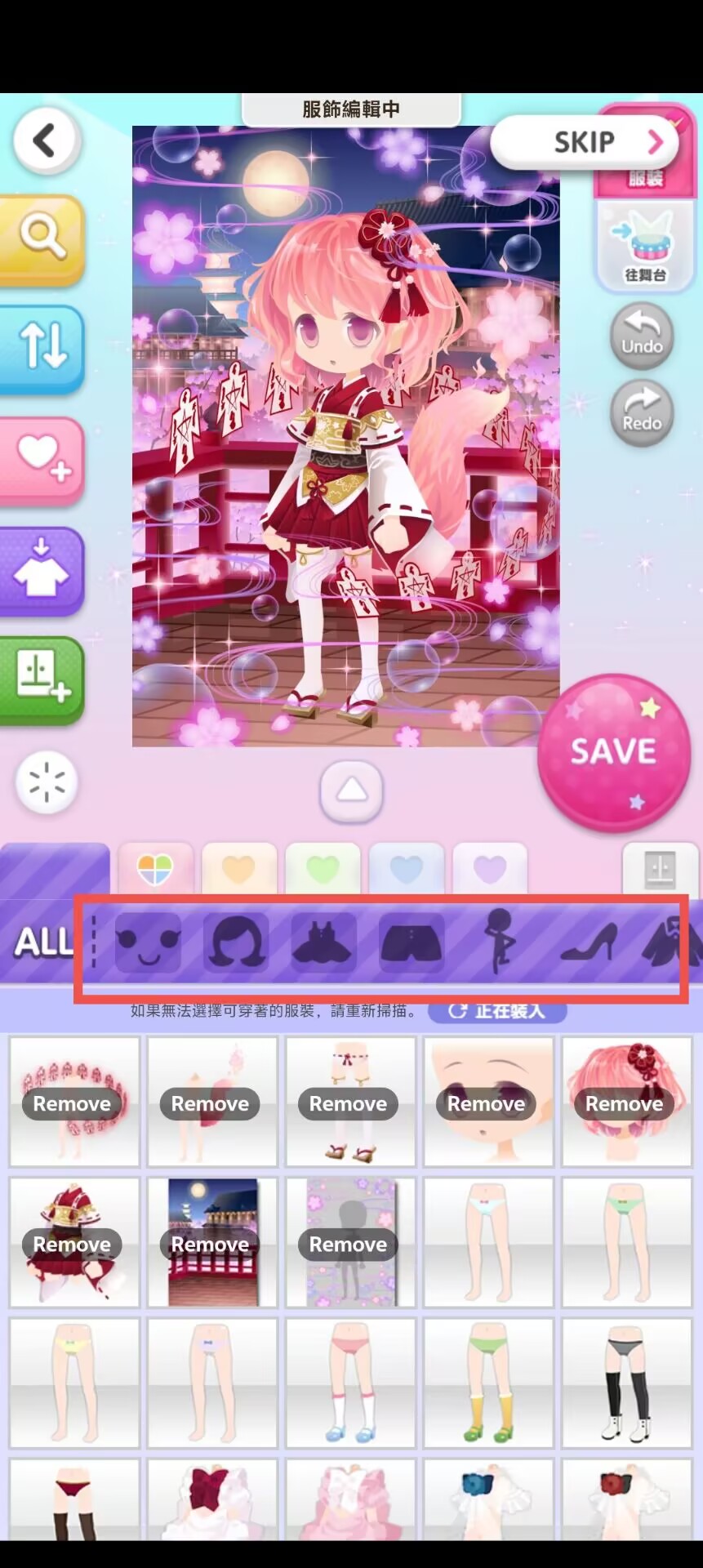
Task: Open the magnifier search button
Action: [42, 239]
